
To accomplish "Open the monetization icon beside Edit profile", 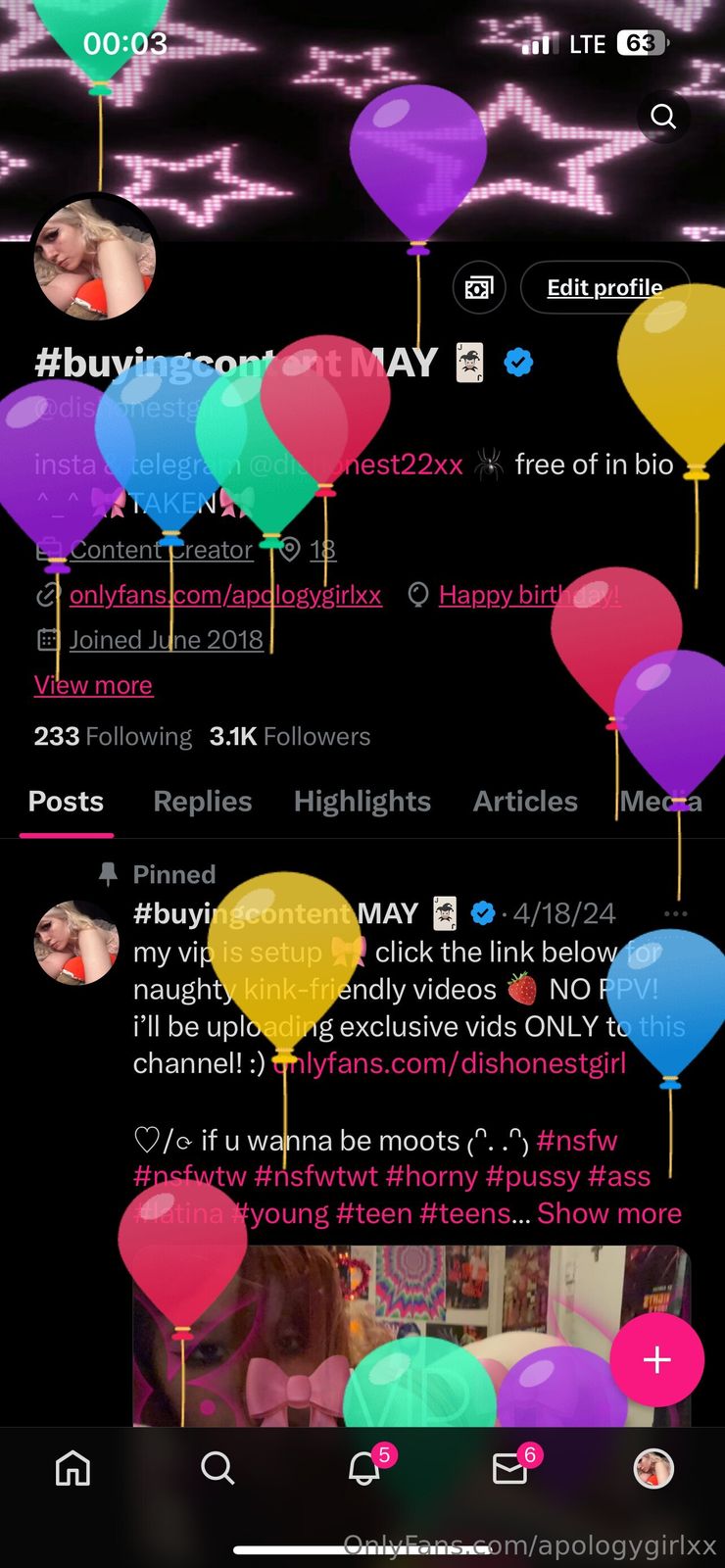I will (x=479, y=287).
